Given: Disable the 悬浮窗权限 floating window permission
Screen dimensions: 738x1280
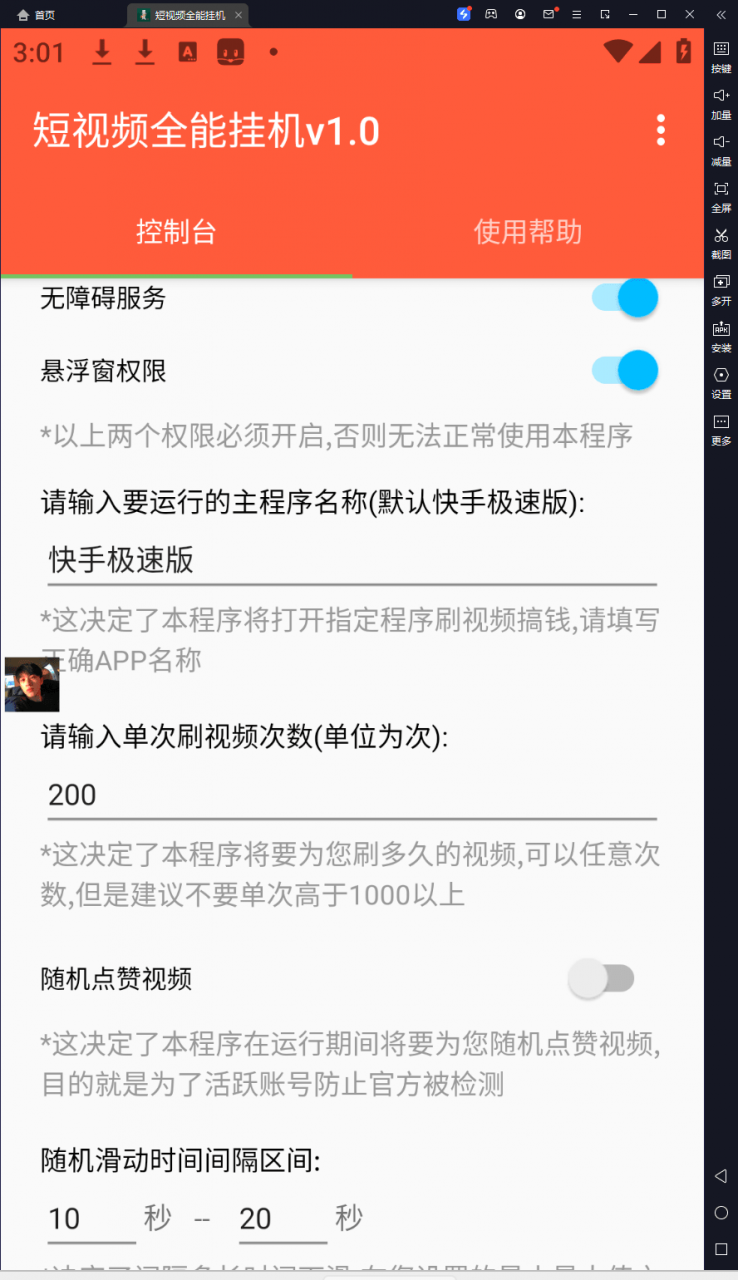Looking at the screenshot, I should [x=624, y=371].
